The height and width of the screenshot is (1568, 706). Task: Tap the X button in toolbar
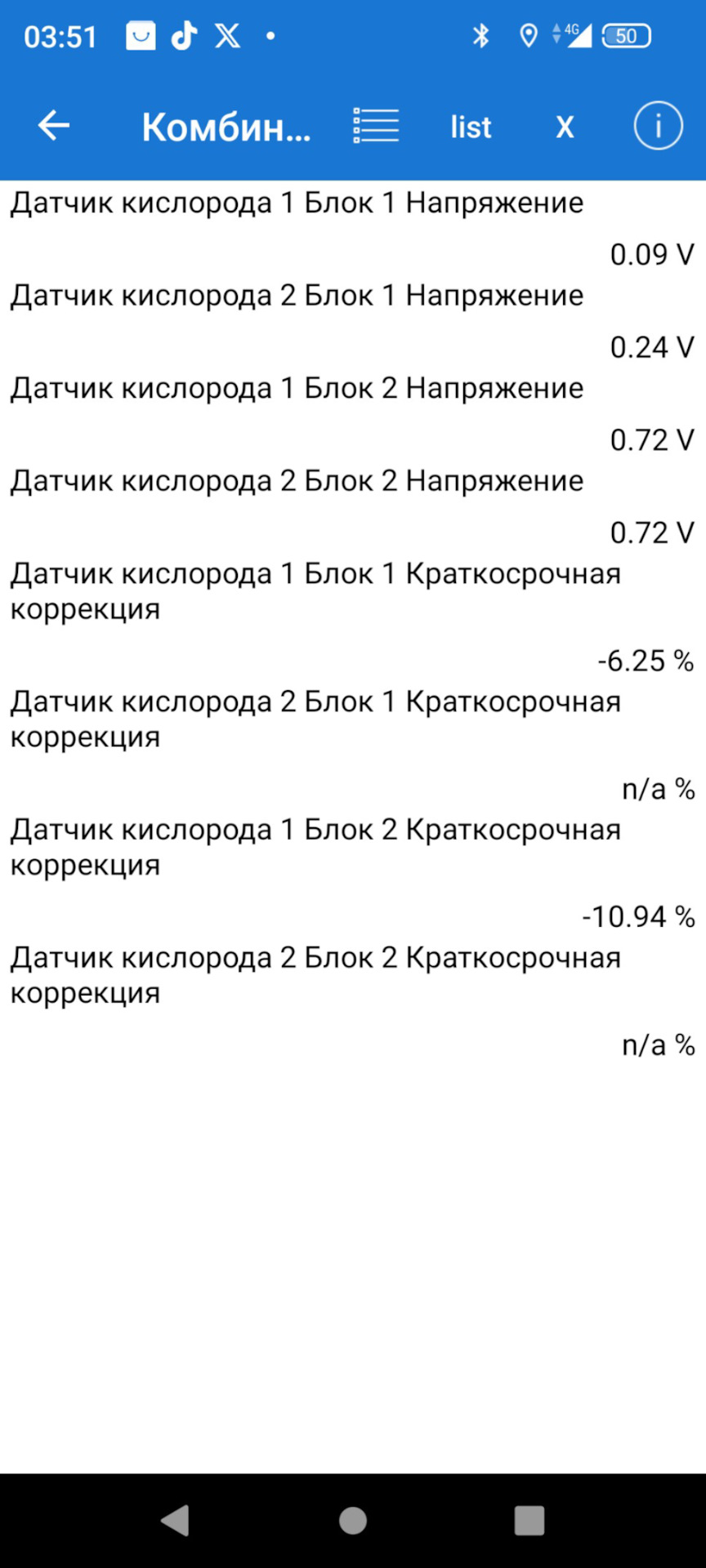(565, 127)
